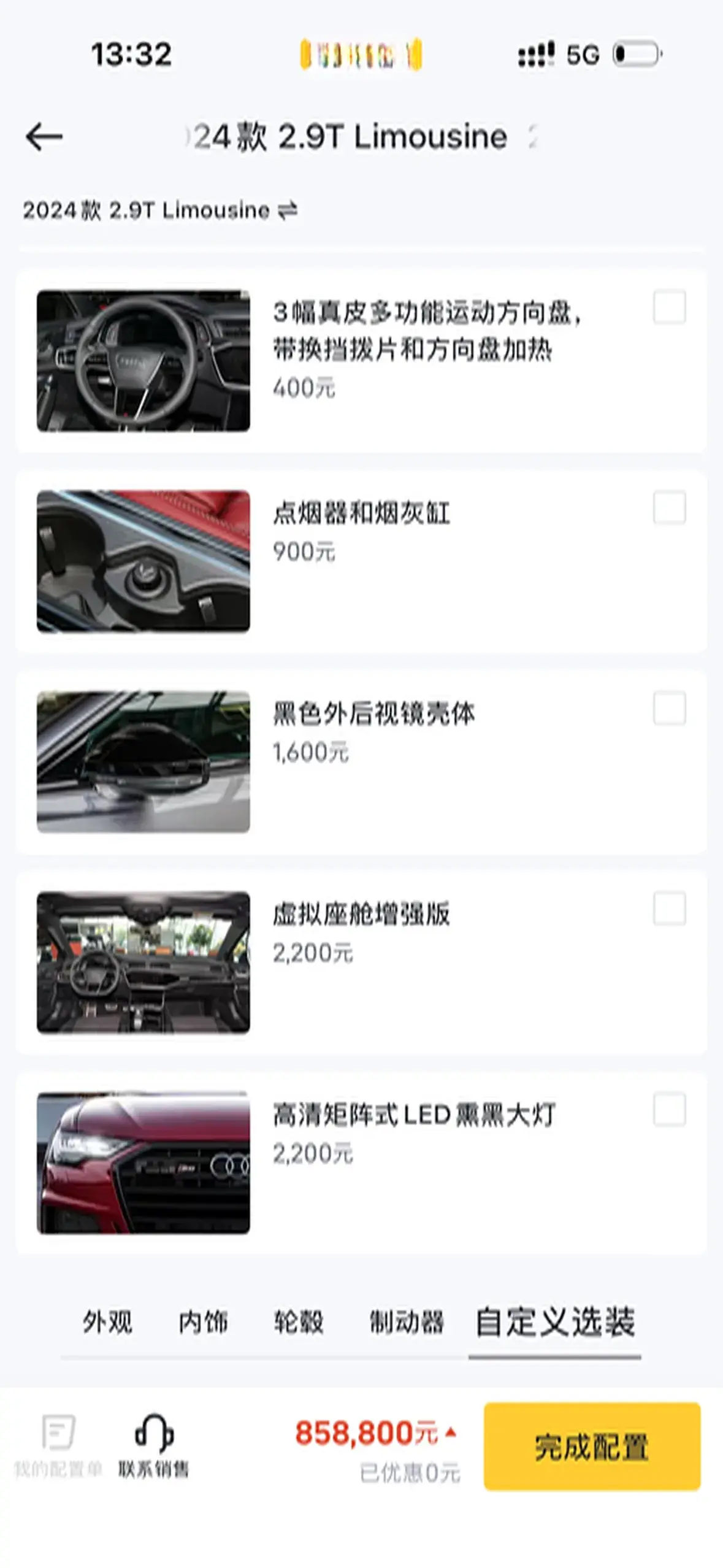Tap the 完成配置 button

click(592, 1446)
